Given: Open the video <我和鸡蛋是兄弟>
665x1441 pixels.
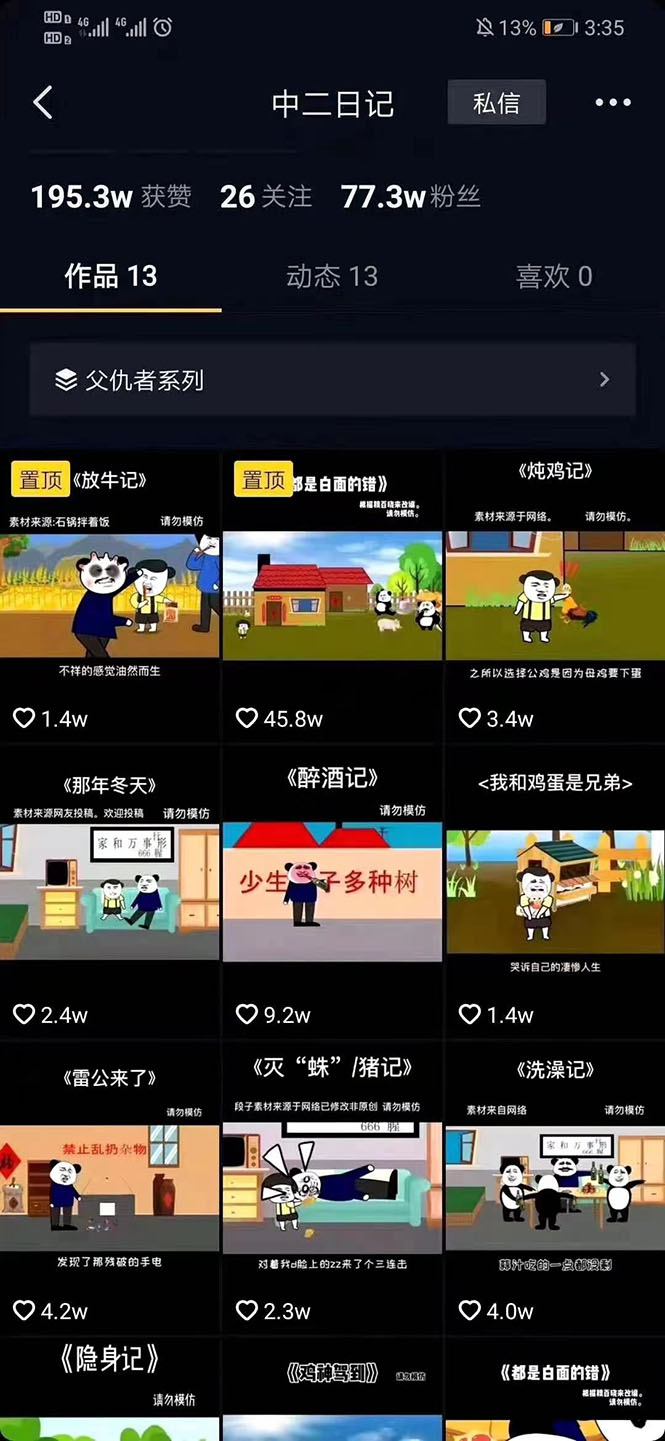Looking at the screenshot, I should 555,890.
